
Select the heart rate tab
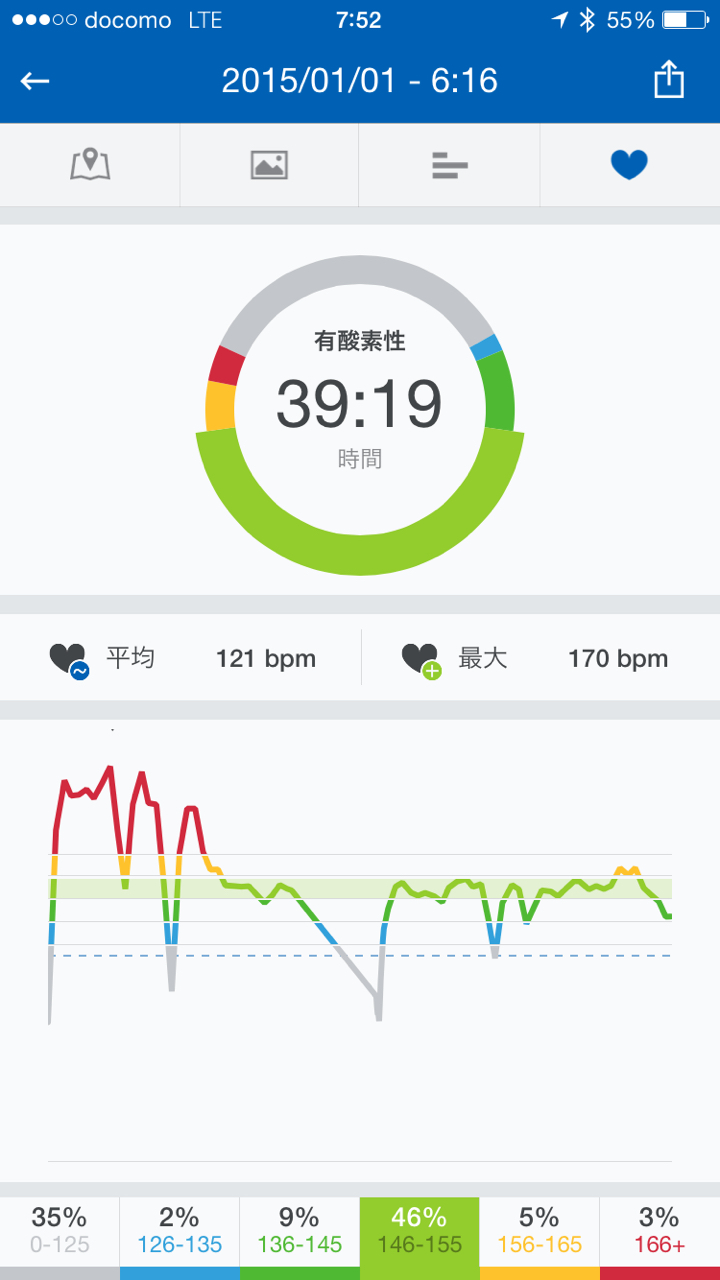pos(629,165)
